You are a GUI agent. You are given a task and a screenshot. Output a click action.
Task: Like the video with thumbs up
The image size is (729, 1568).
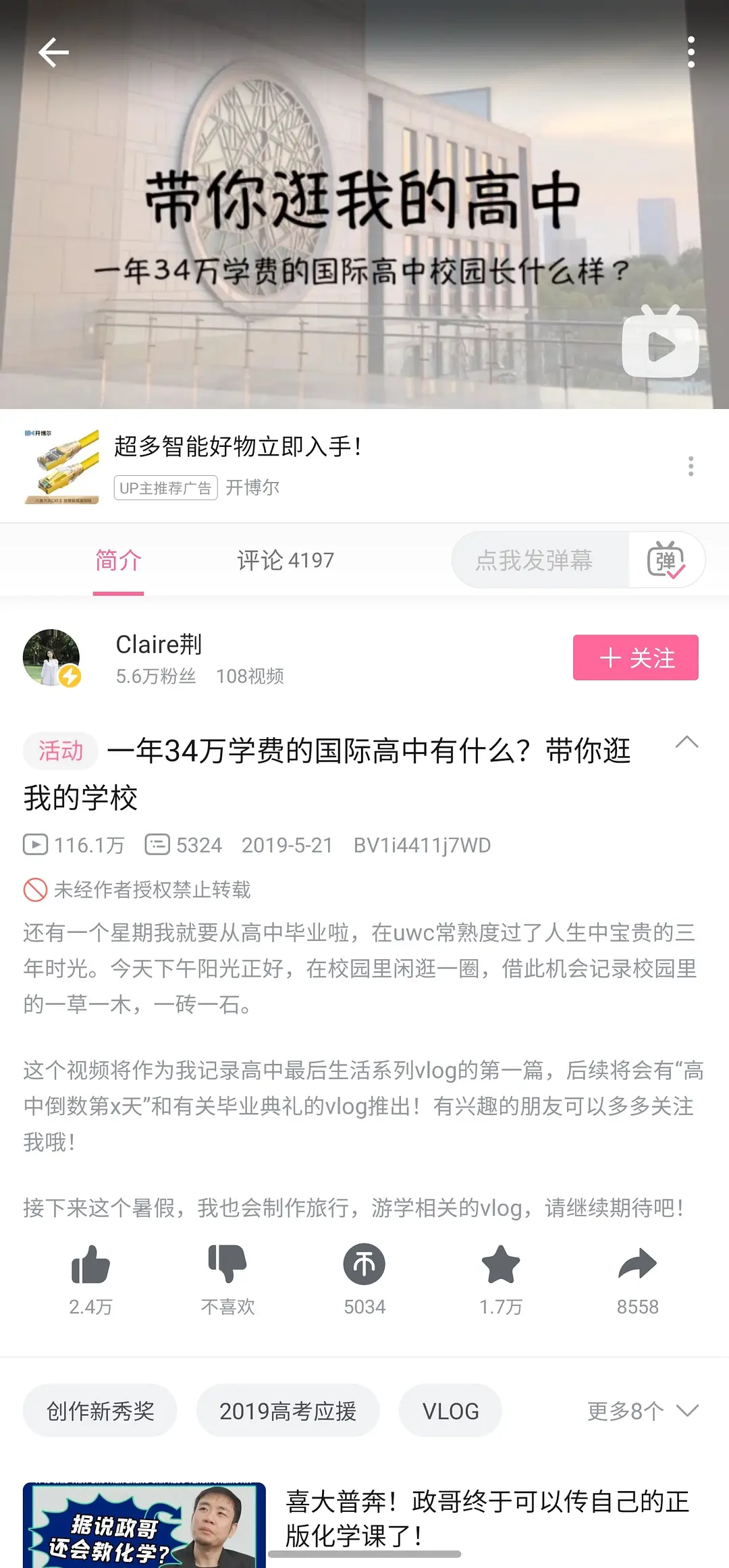(90, 1265)
